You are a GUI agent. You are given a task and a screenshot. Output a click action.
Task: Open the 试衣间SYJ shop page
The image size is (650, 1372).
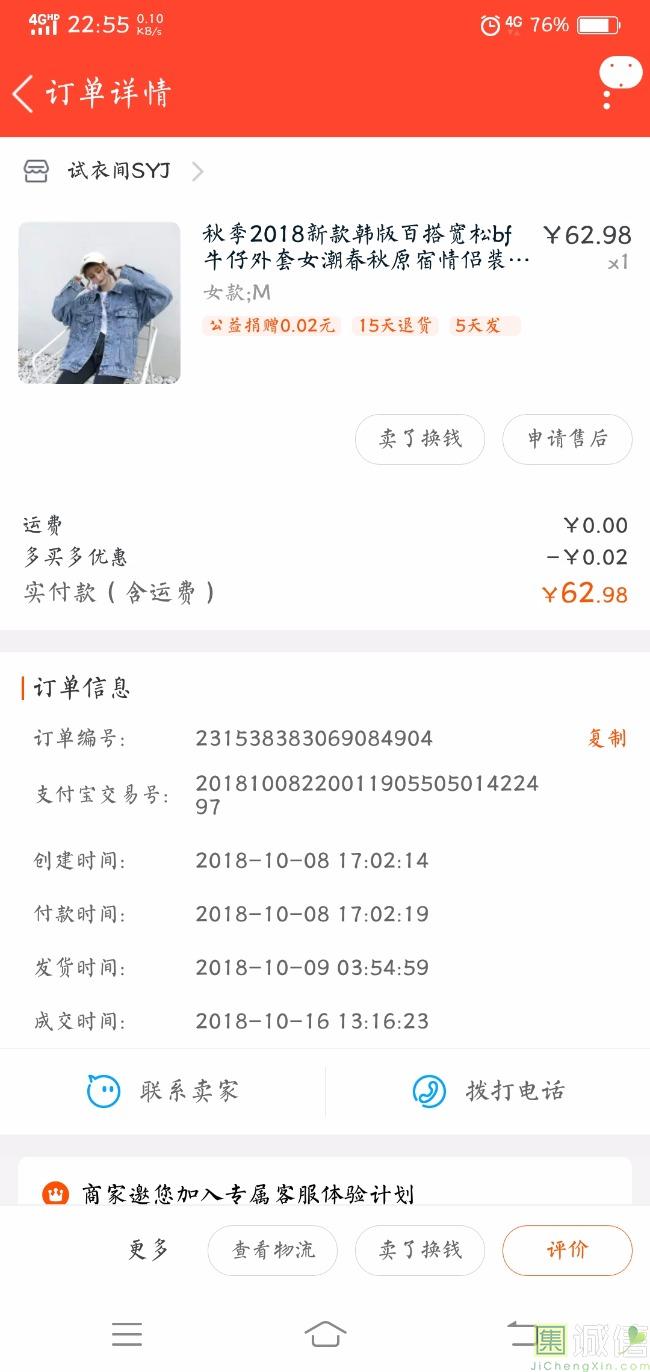(118, 171)
